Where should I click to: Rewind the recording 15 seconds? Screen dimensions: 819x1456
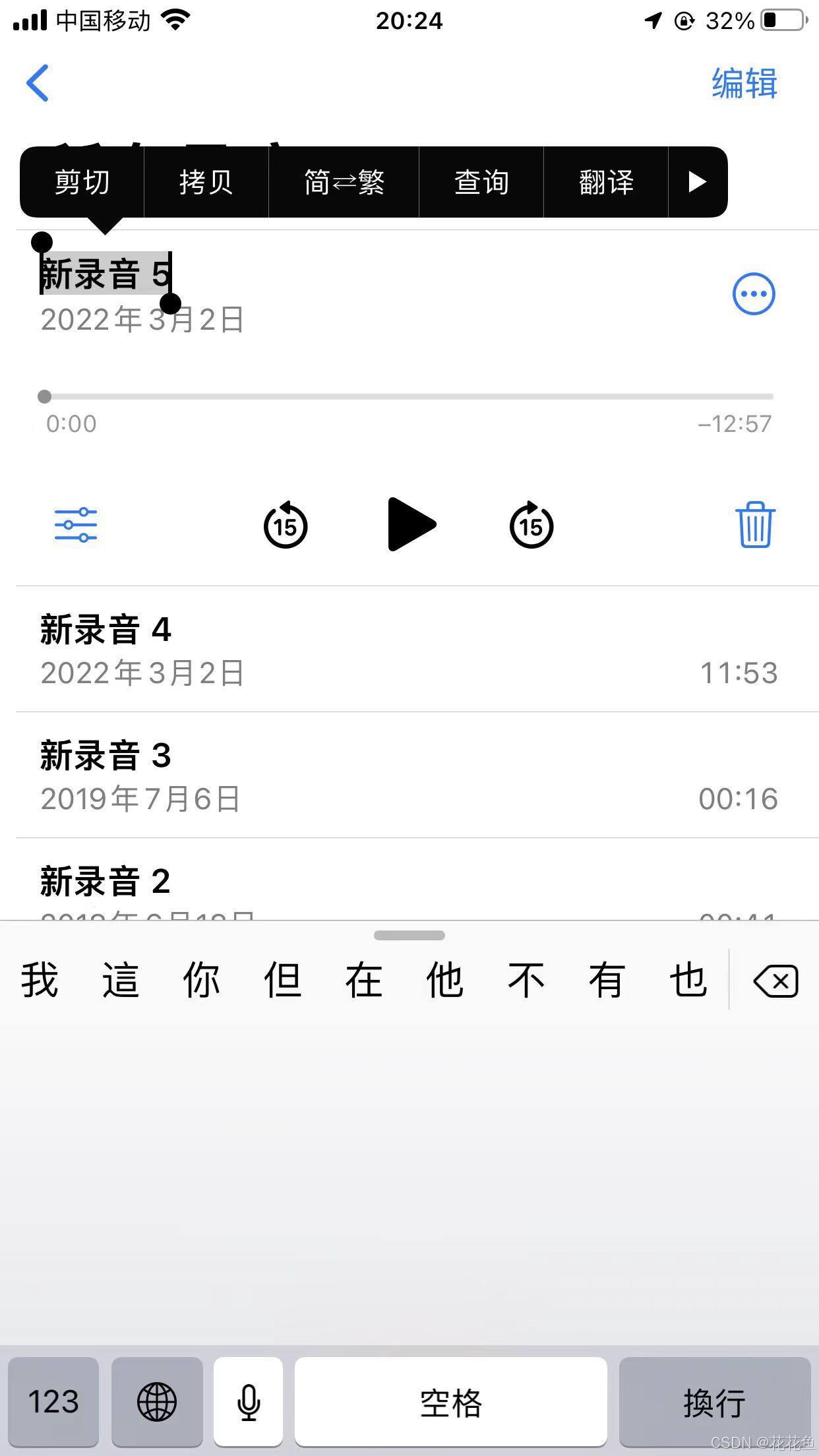coord(286,526)
